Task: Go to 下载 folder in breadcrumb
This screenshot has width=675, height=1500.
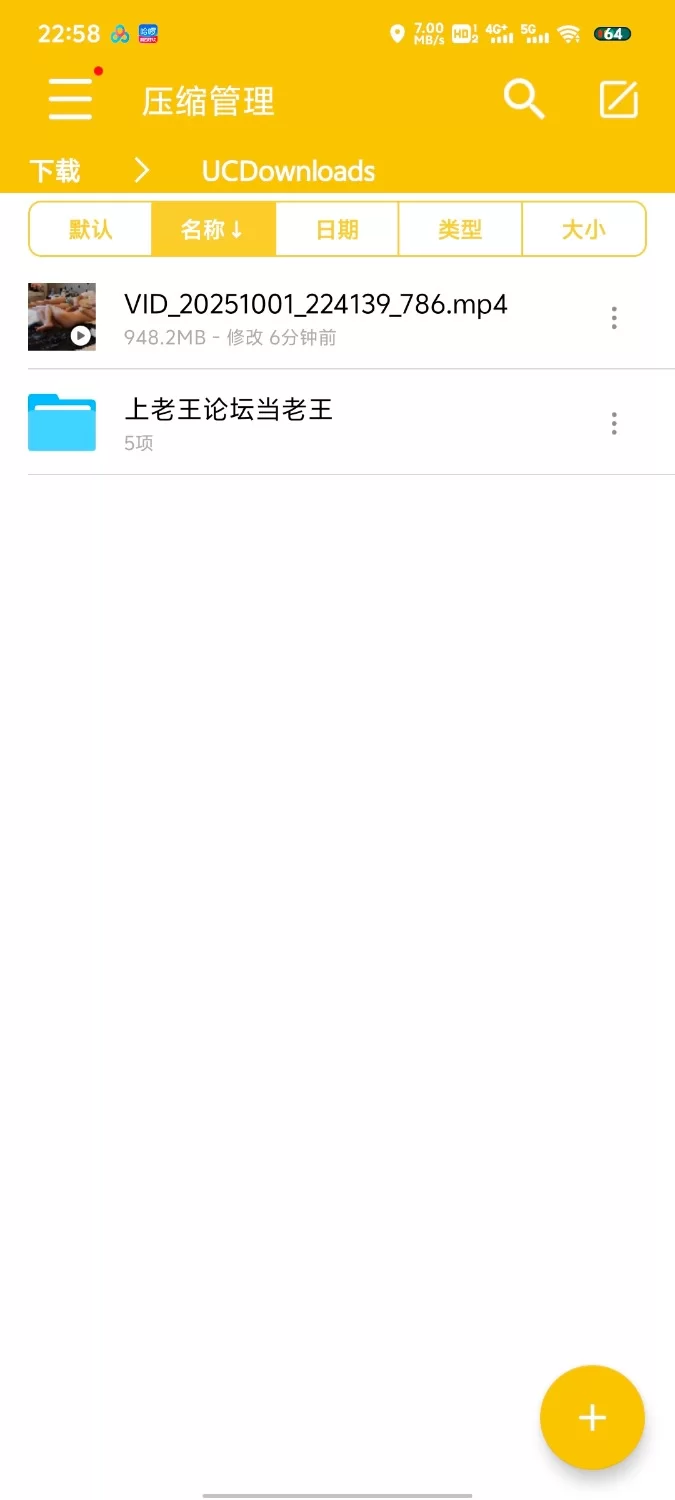Action: [55, 171]
